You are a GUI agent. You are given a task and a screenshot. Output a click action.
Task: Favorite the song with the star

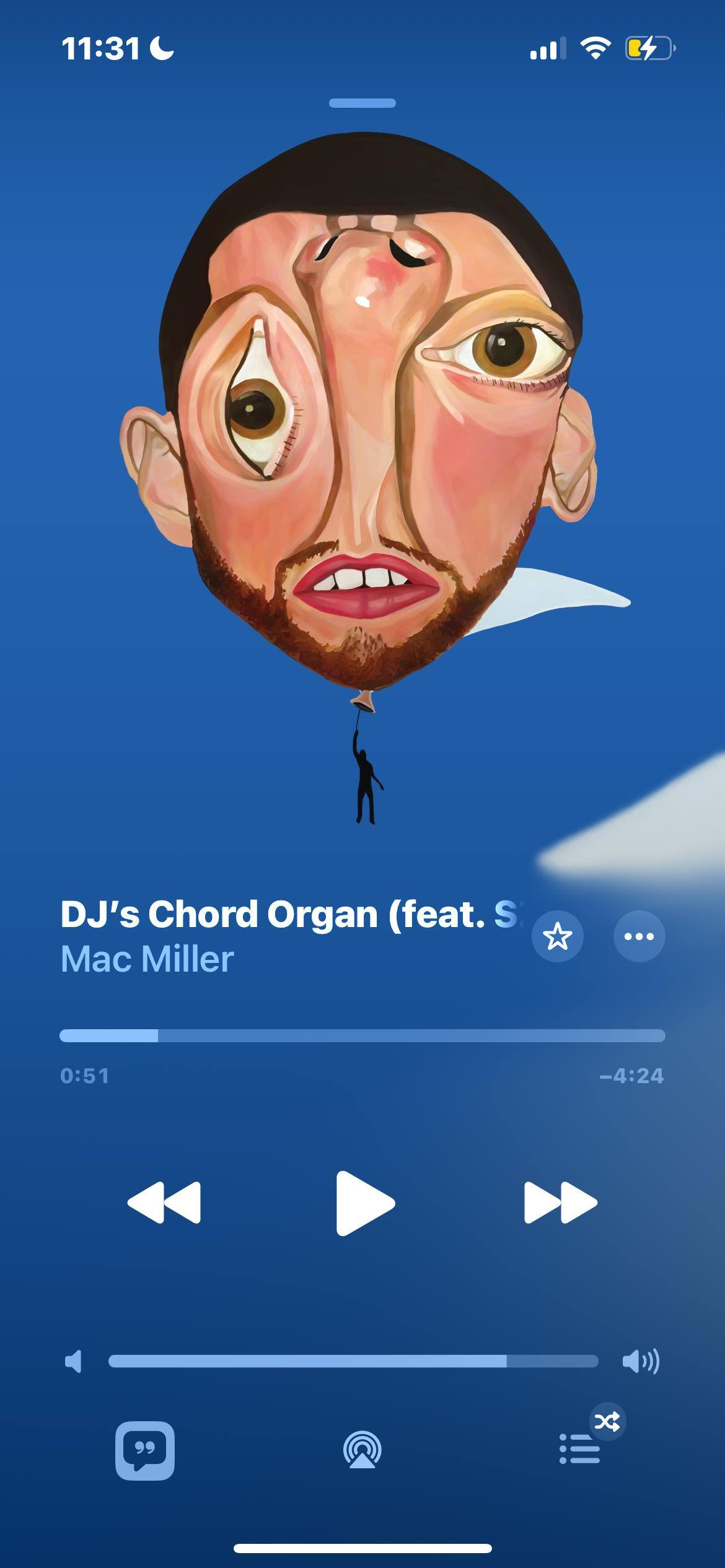[557, 936]
